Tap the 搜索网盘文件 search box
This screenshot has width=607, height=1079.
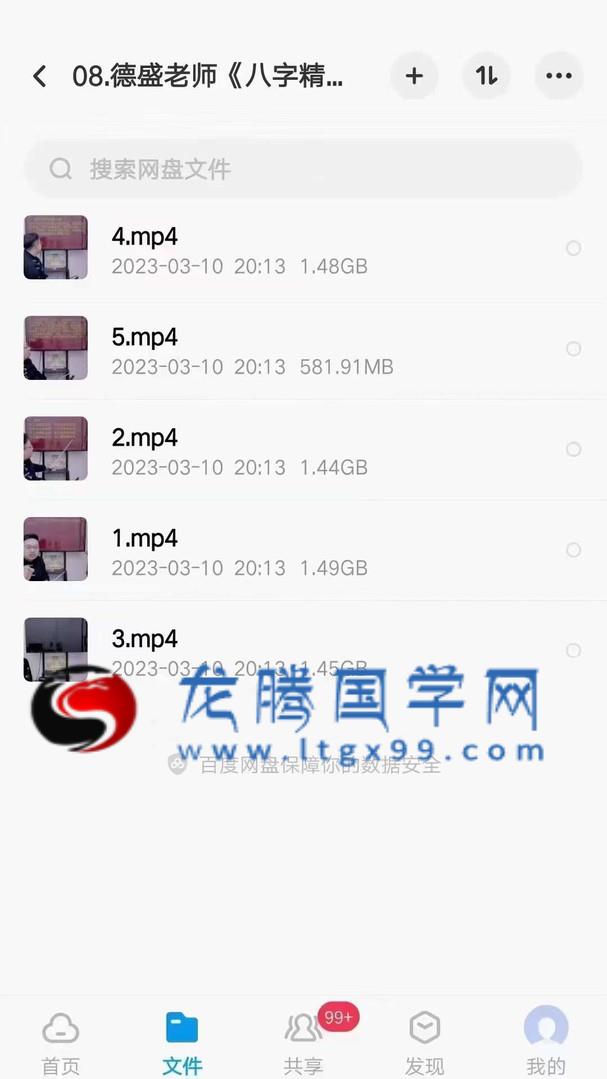(x=303, y=169)
